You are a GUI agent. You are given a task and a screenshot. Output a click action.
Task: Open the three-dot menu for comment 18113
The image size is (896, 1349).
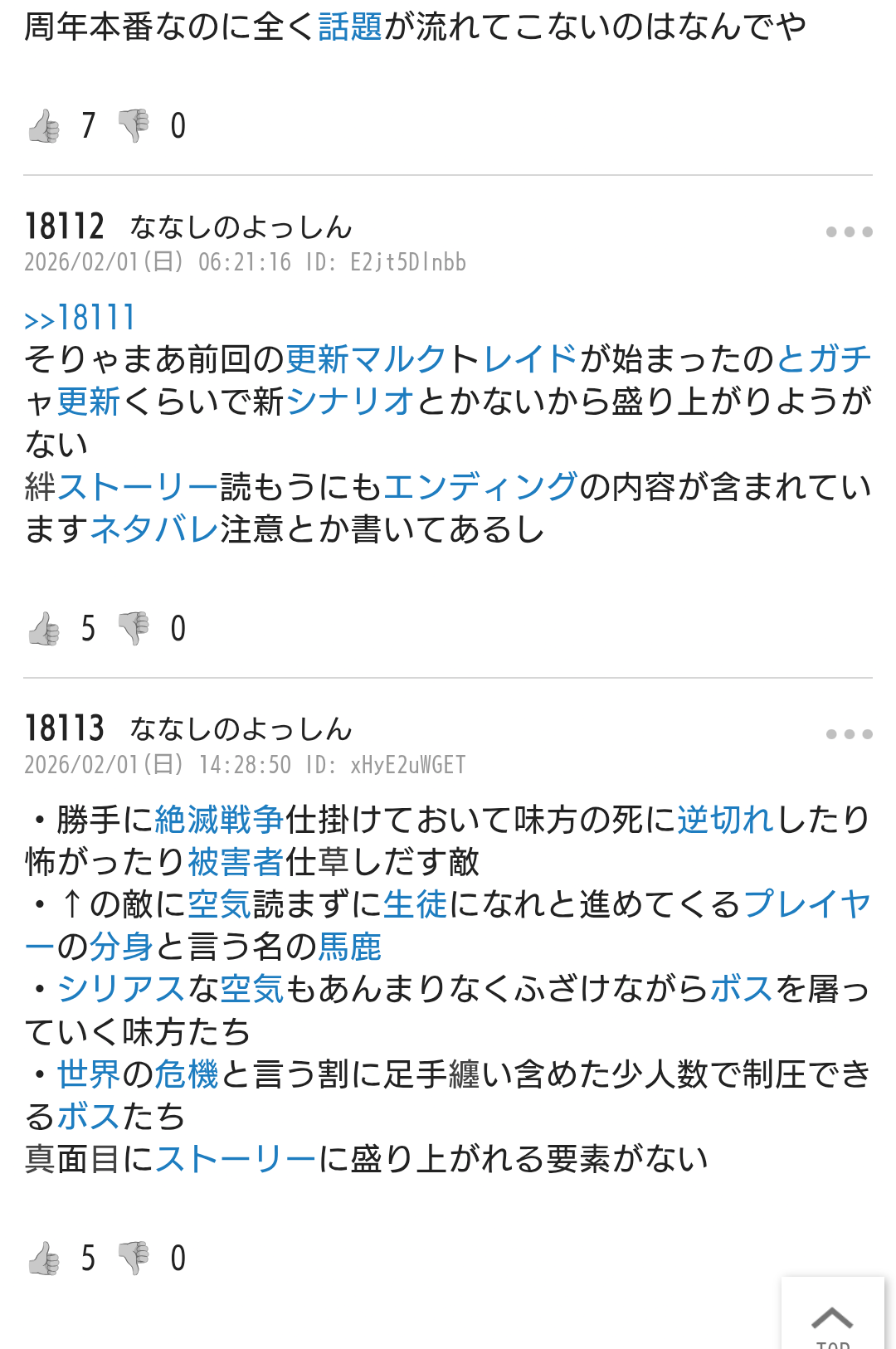click(x=849, y=734)
